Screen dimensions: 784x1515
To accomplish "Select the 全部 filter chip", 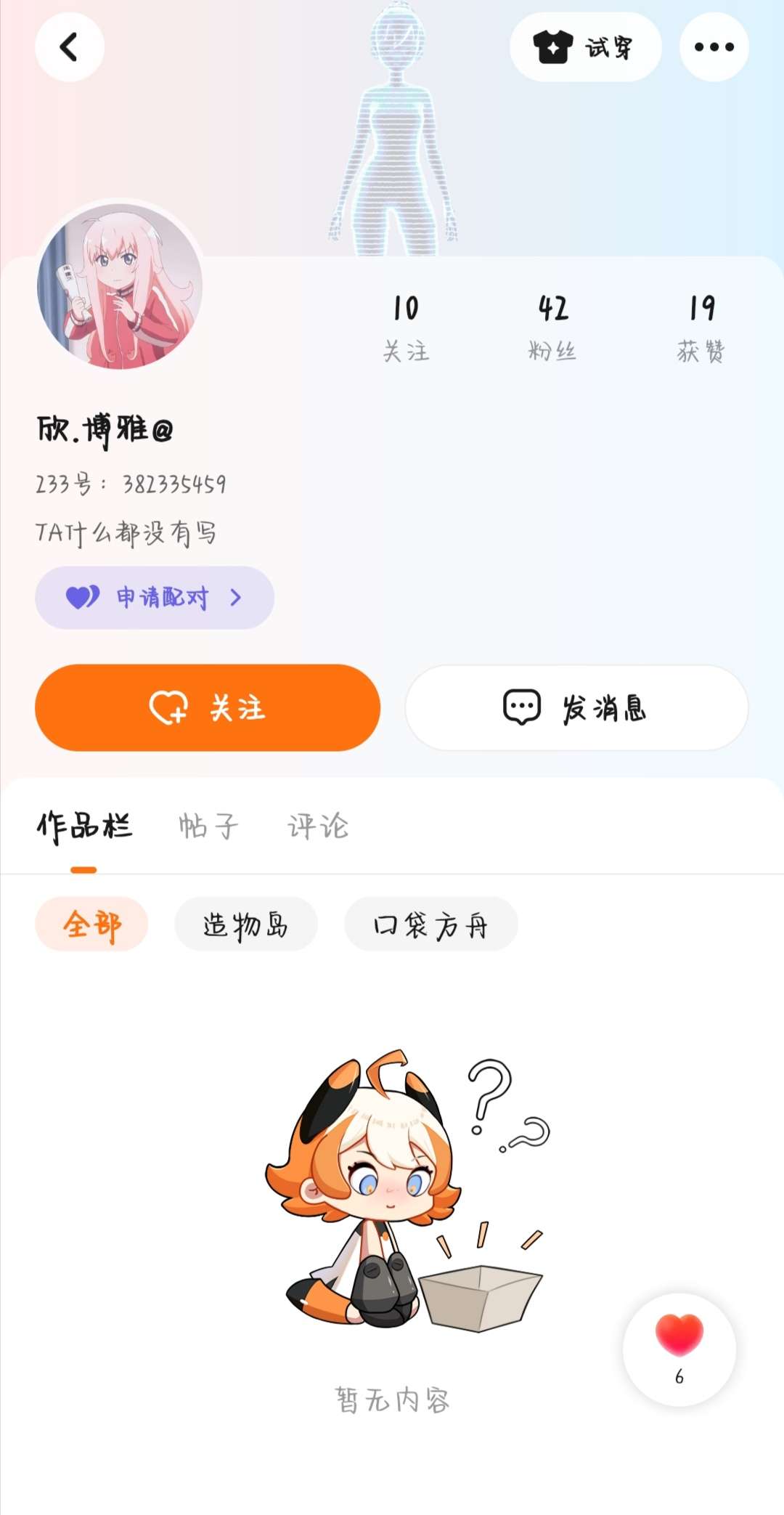I will click(x=91, y=925).
